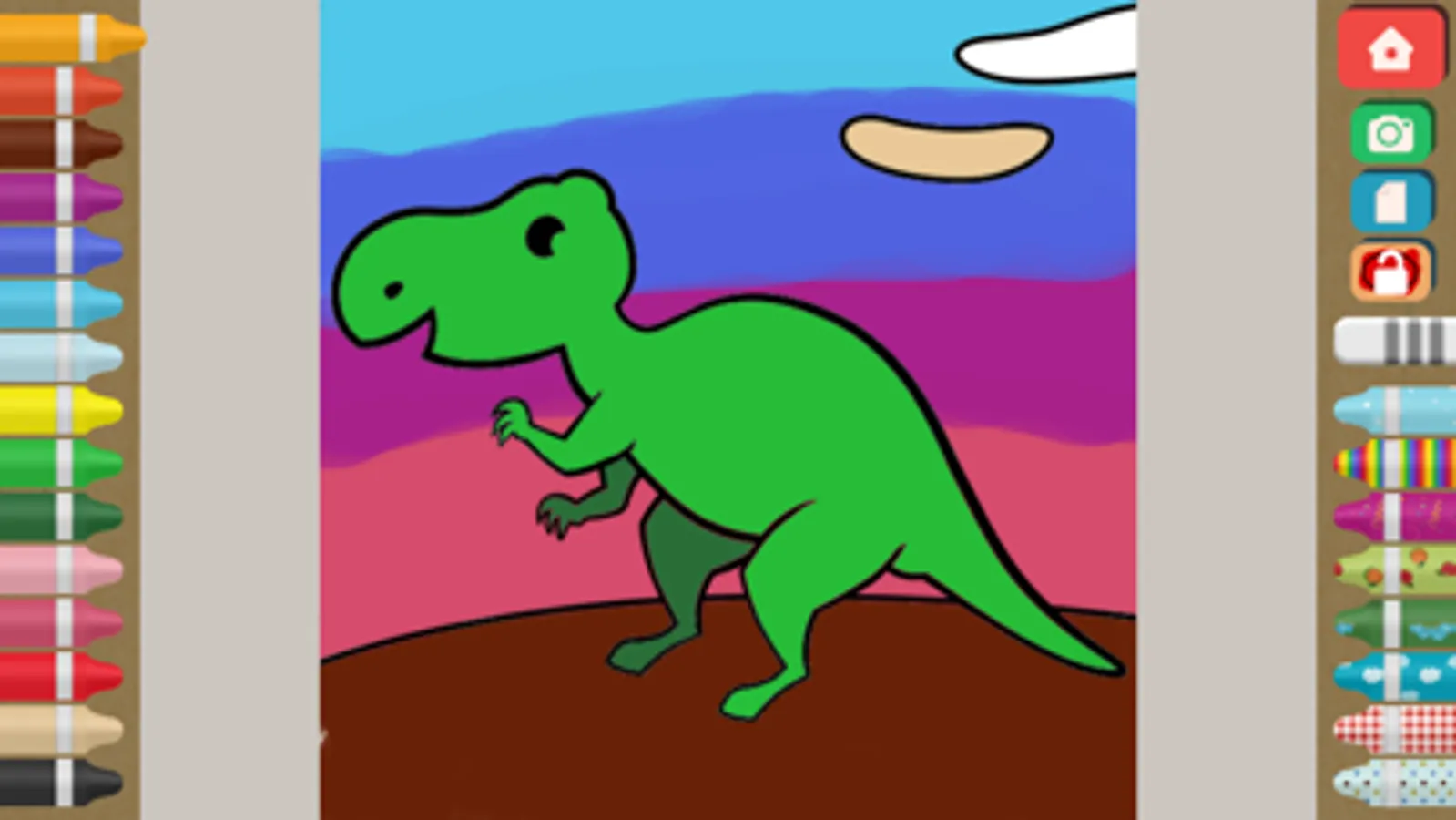Choose the light pink crayon

[x=59, y=570]
